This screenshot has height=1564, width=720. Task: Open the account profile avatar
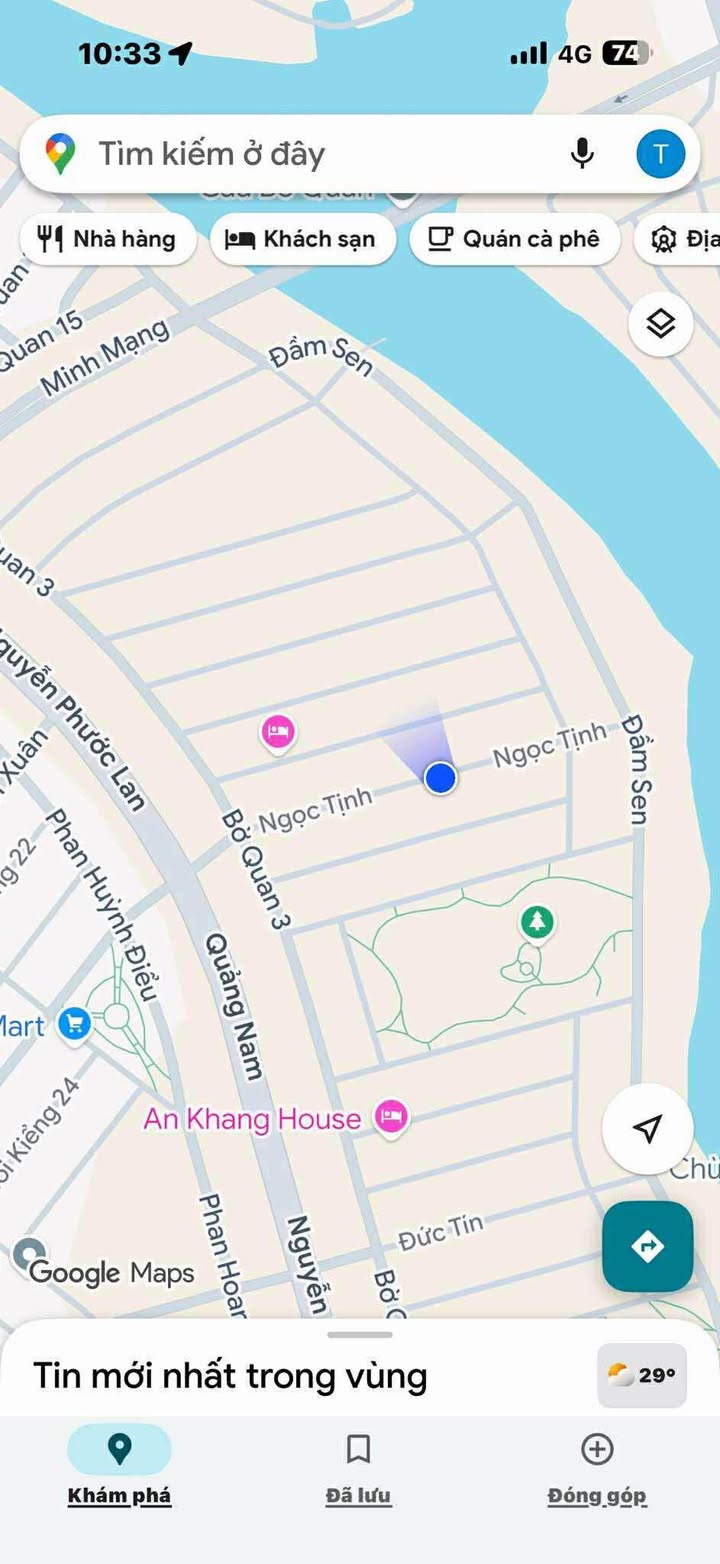[x=661, y=154]
